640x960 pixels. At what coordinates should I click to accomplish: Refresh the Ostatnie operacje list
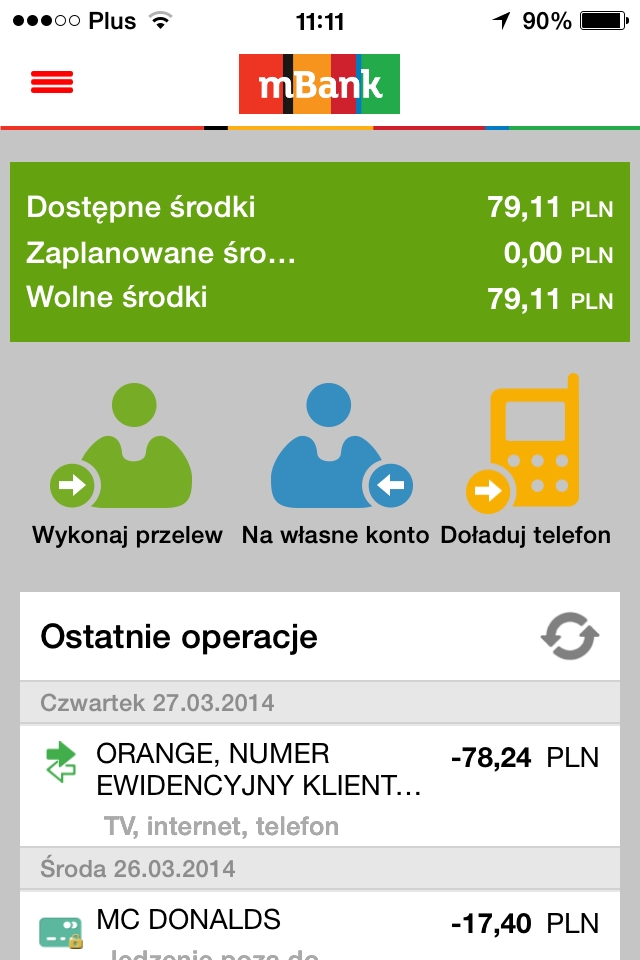tap(569, 636)
